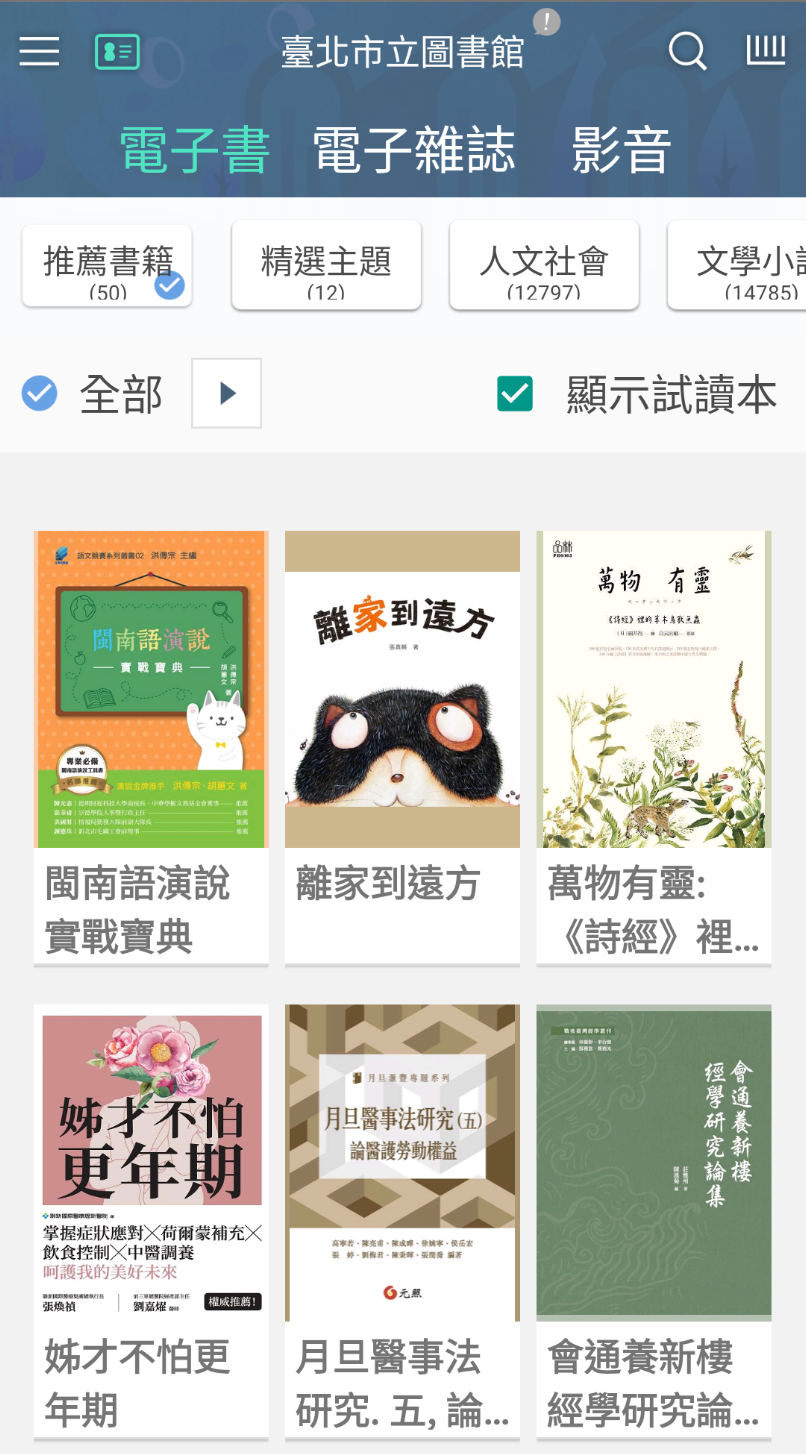The width and height of the screenshot is (806, 1454).
Task: Open the hamburger menu
Action: click(x=39, y=51)
